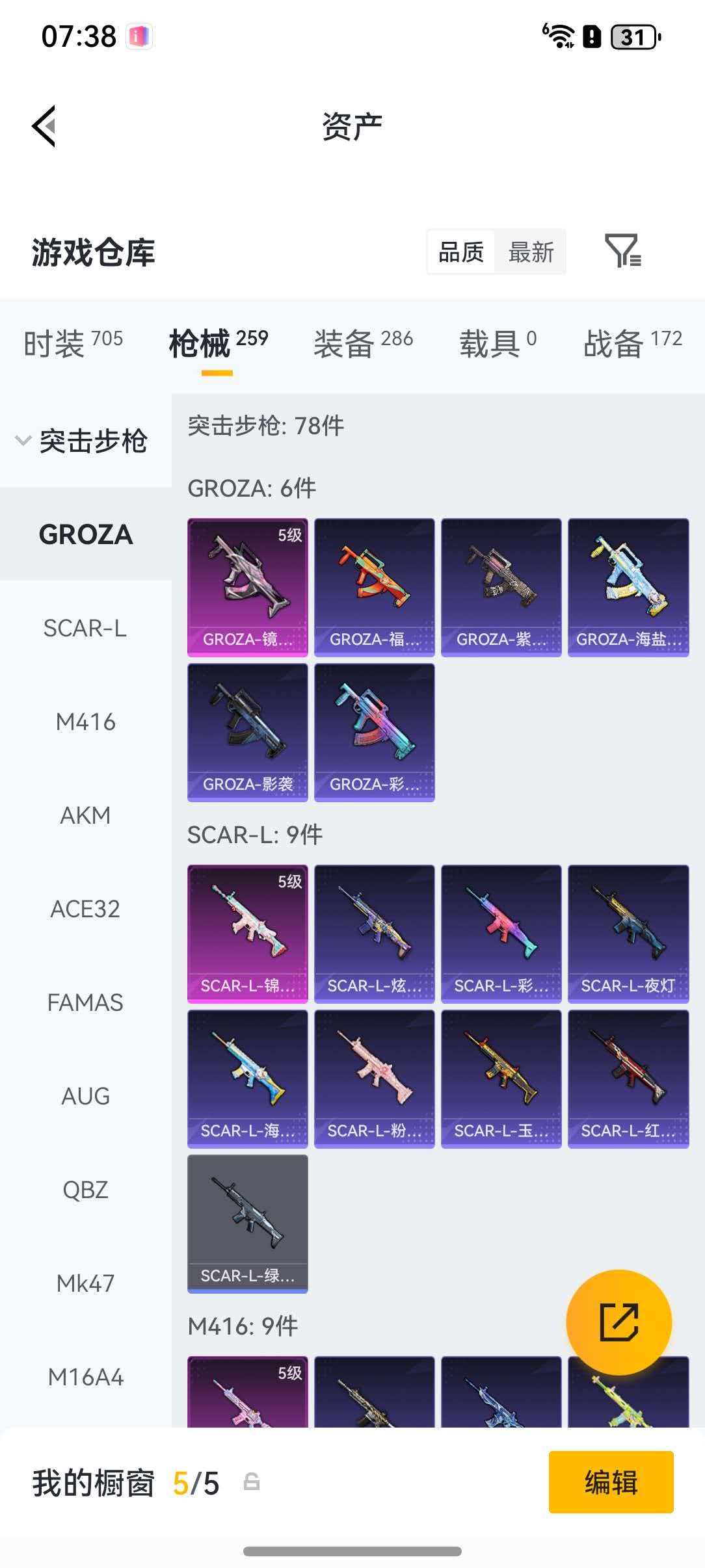The height and width of the screenshot is (1568, 705).
Task: Open the SCAR-L-绿... gray skin
Action: (247, 1221)
